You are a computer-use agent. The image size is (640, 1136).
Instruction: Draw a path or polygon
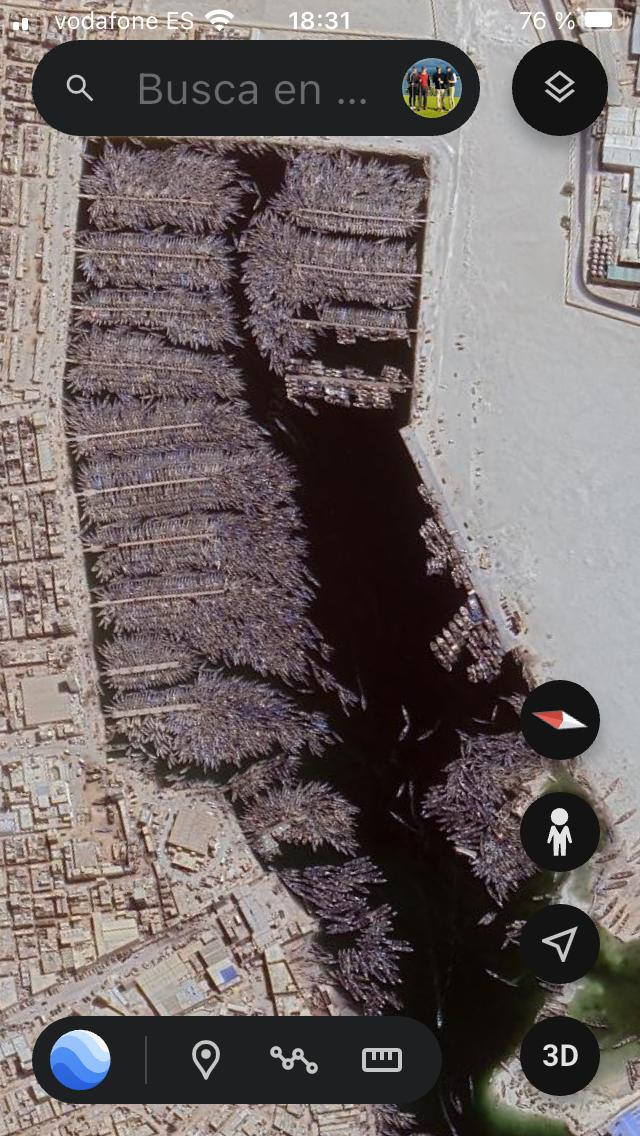(x=294, y=1060)
